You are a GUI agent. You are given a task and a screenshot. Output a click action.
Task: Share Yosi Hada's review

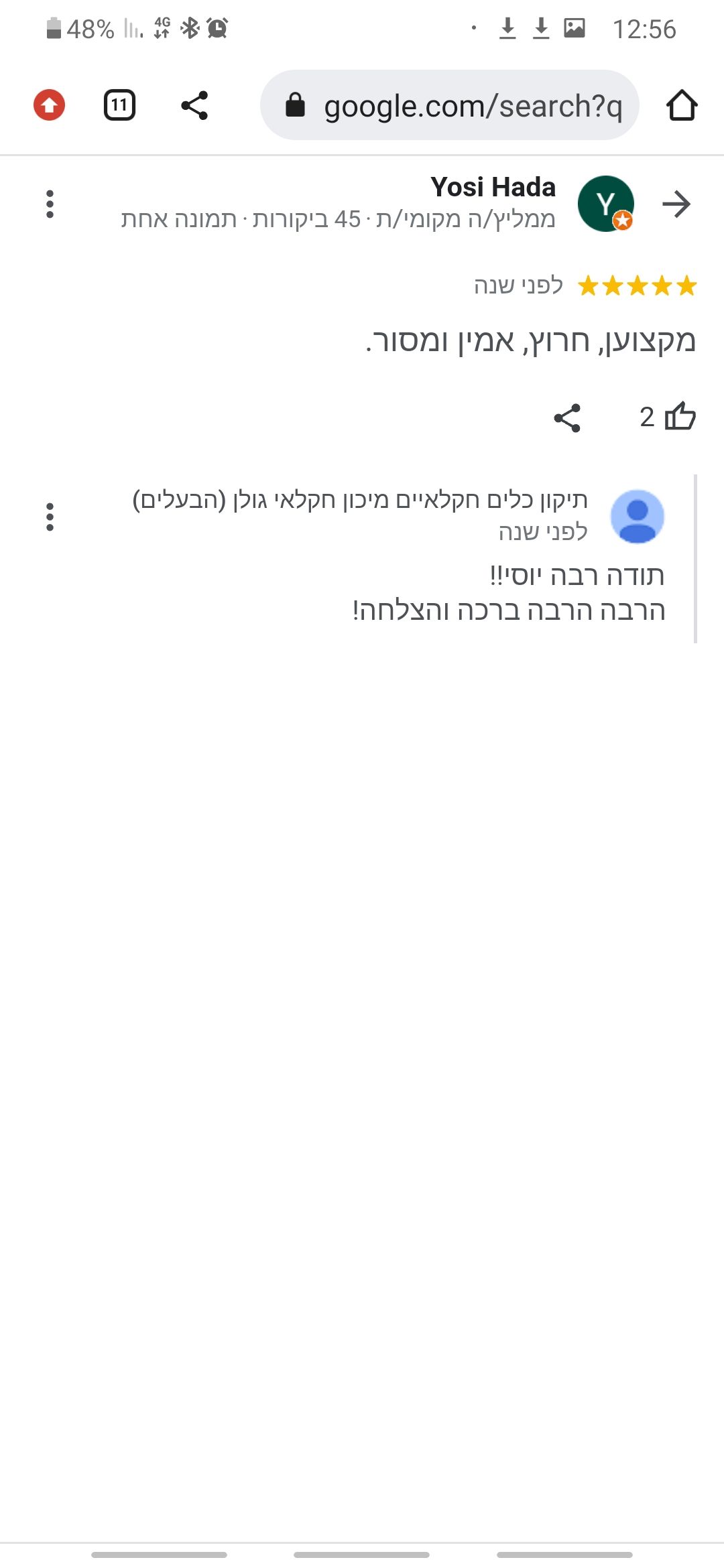tap(567, 418)
